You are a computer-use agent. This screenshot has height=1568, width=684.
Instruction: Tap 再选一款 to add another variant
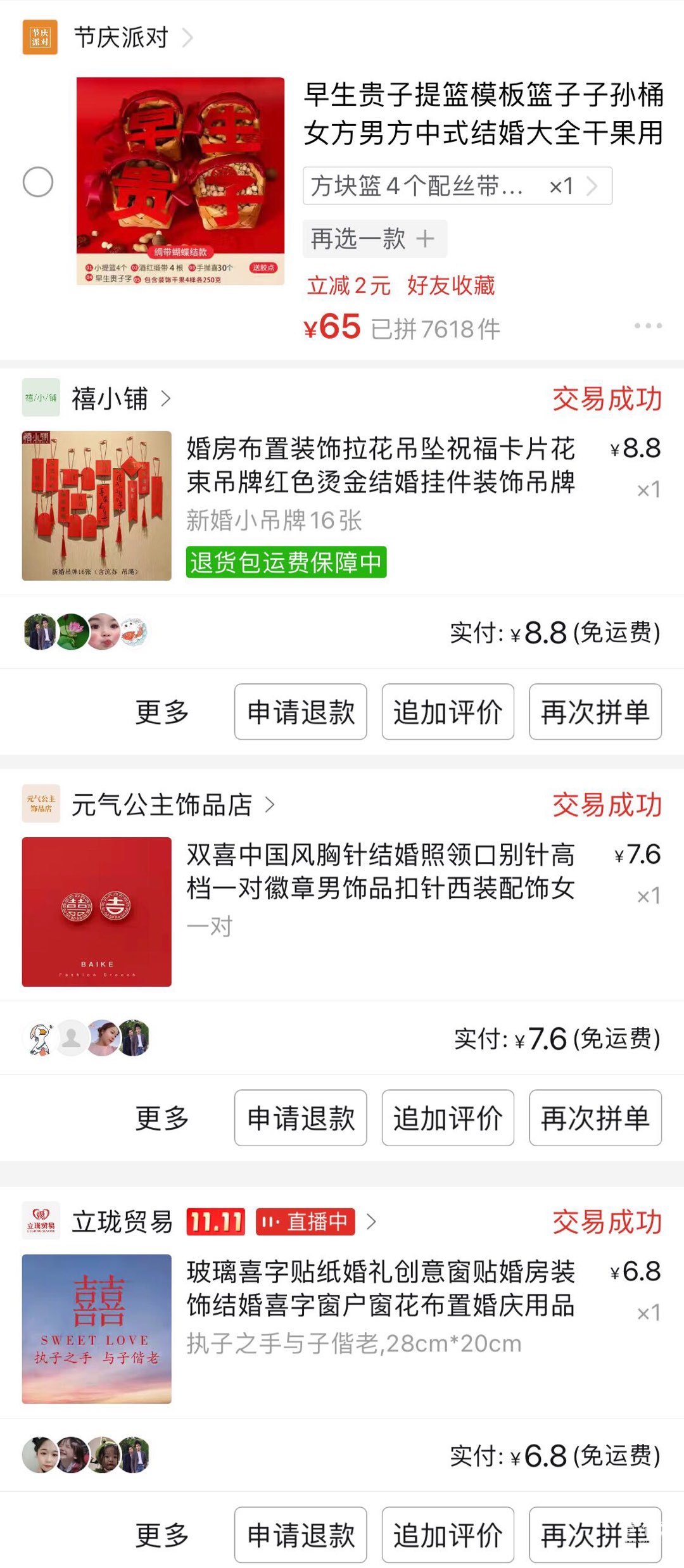point(374,239)
